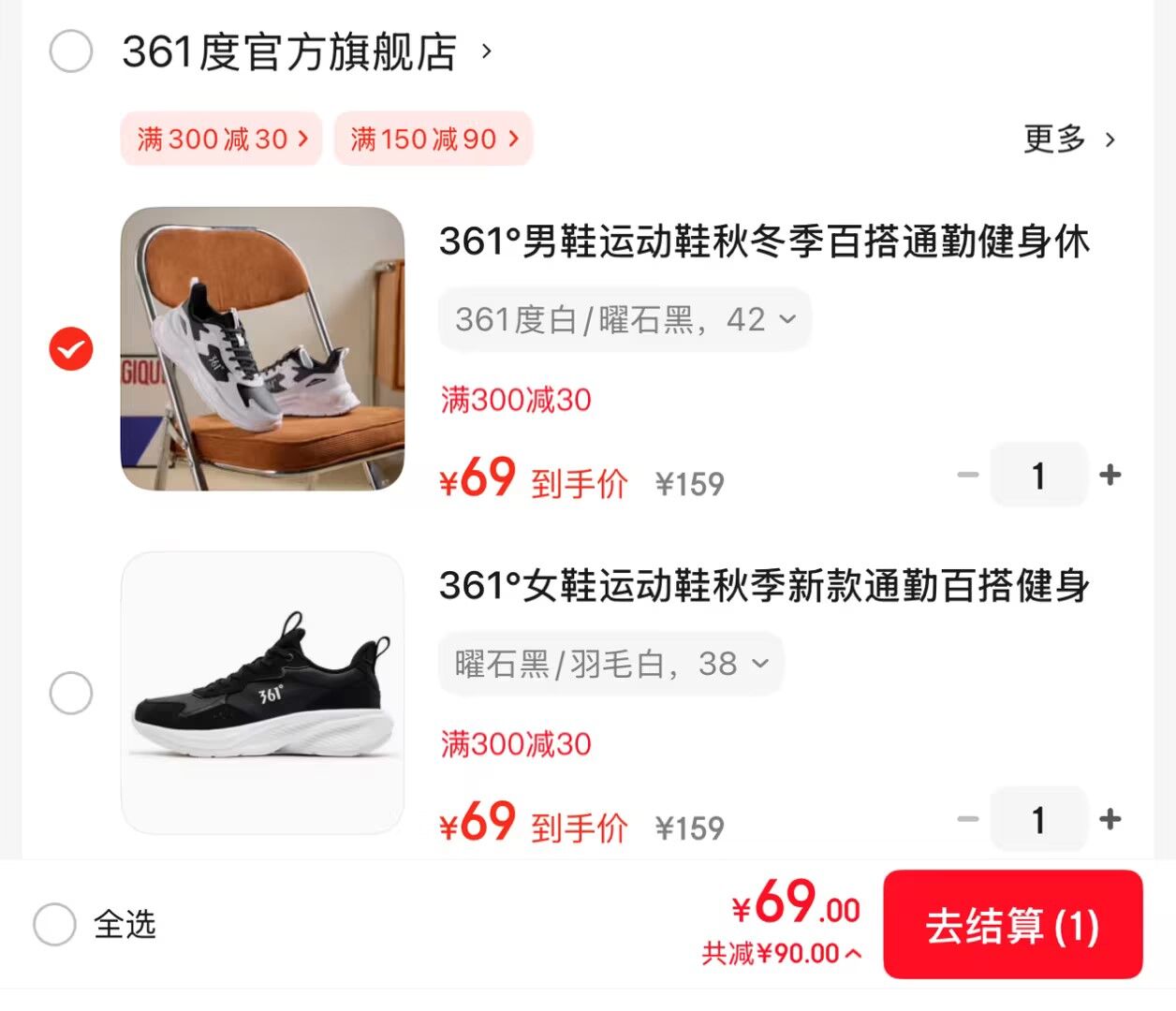Expand the 共减¥90.00 discount details
Viewport: 1176px width, 1011px height.
782,954
